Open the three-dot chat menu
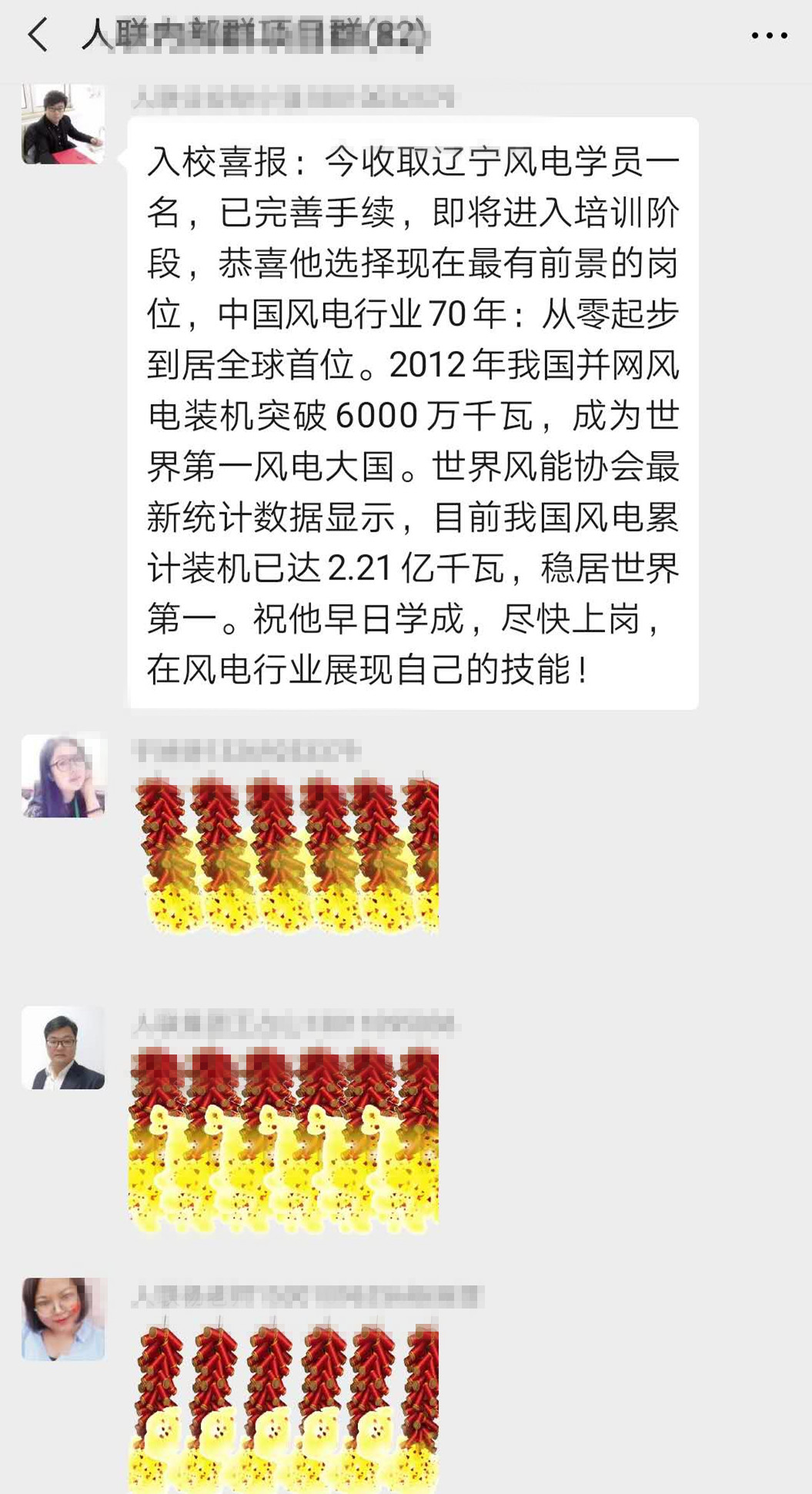The height and width of the screenshot is (1494, 812). (x=769, y=35)
